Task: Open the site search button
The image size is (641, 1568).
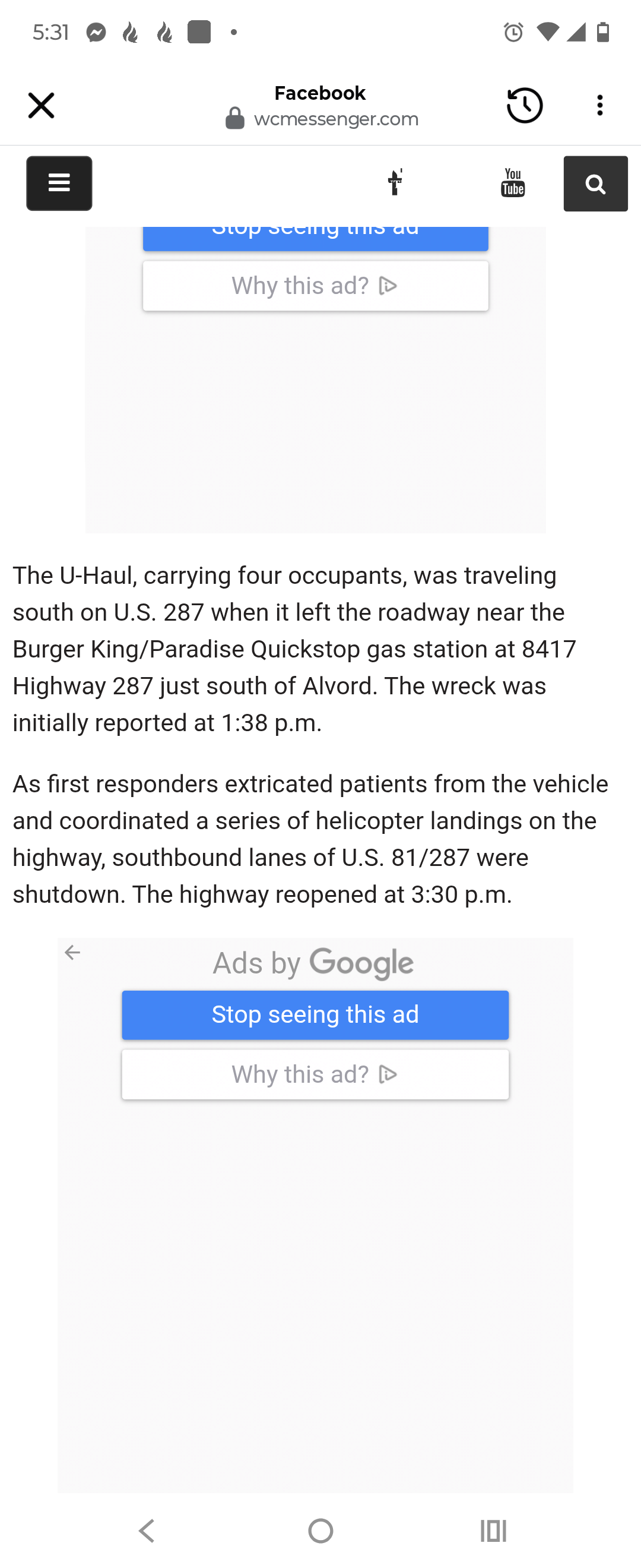Action: [x=595, y=183]
